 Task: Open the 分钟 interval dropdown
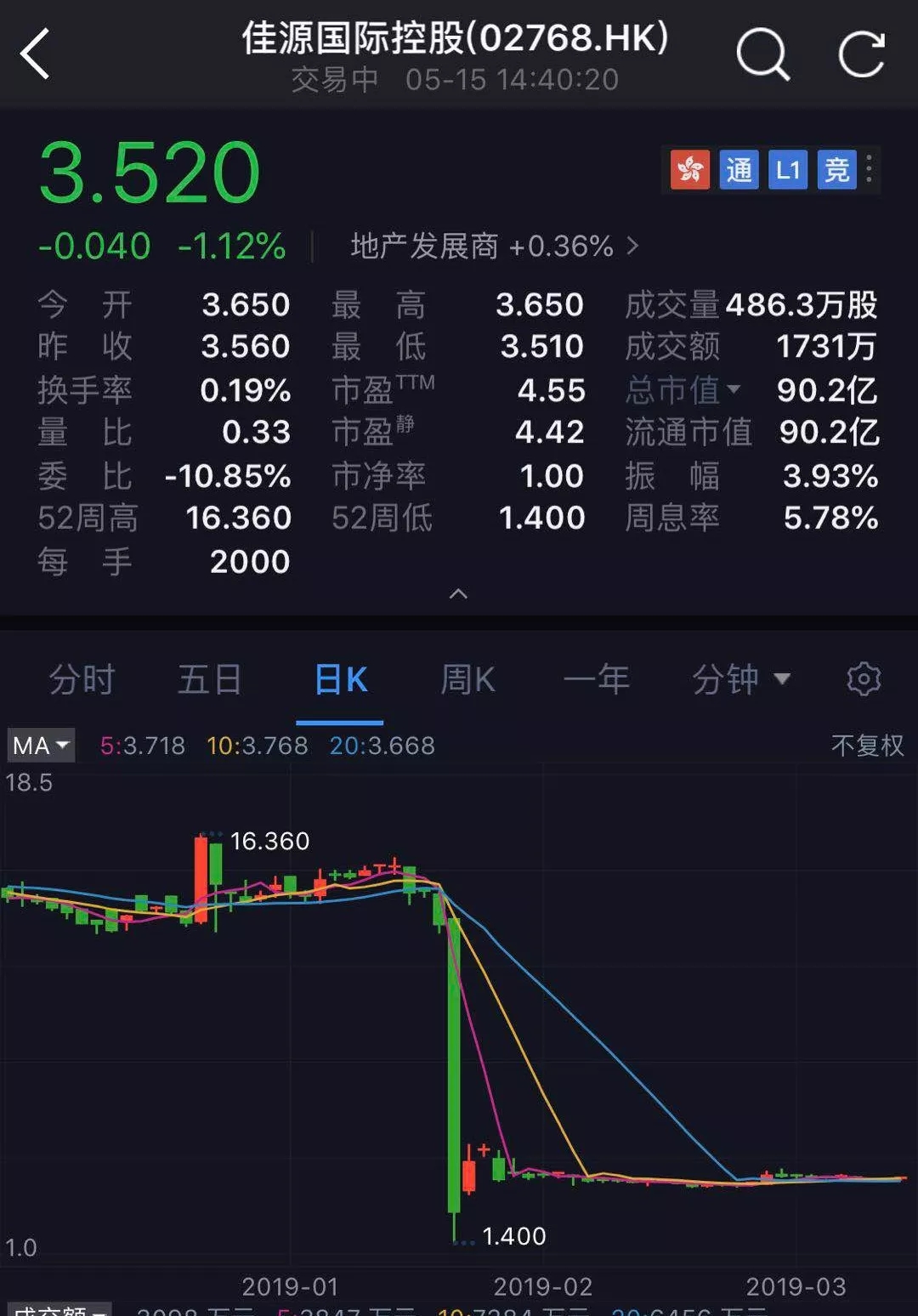tap(740, 680)
